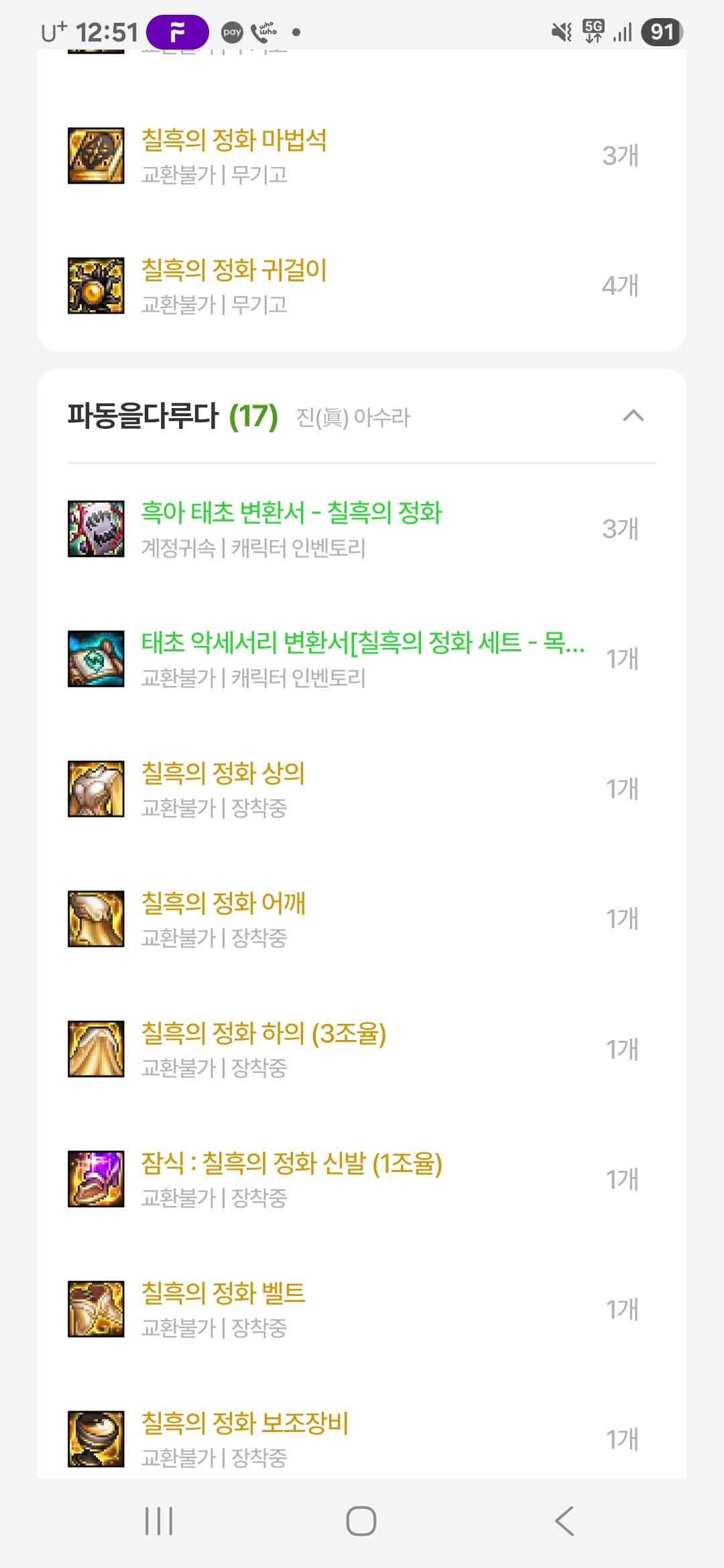Viewport: 724px width, 1568px height.
Task: Collapse the 파동을다루다 character section
Action: point(633,416)
